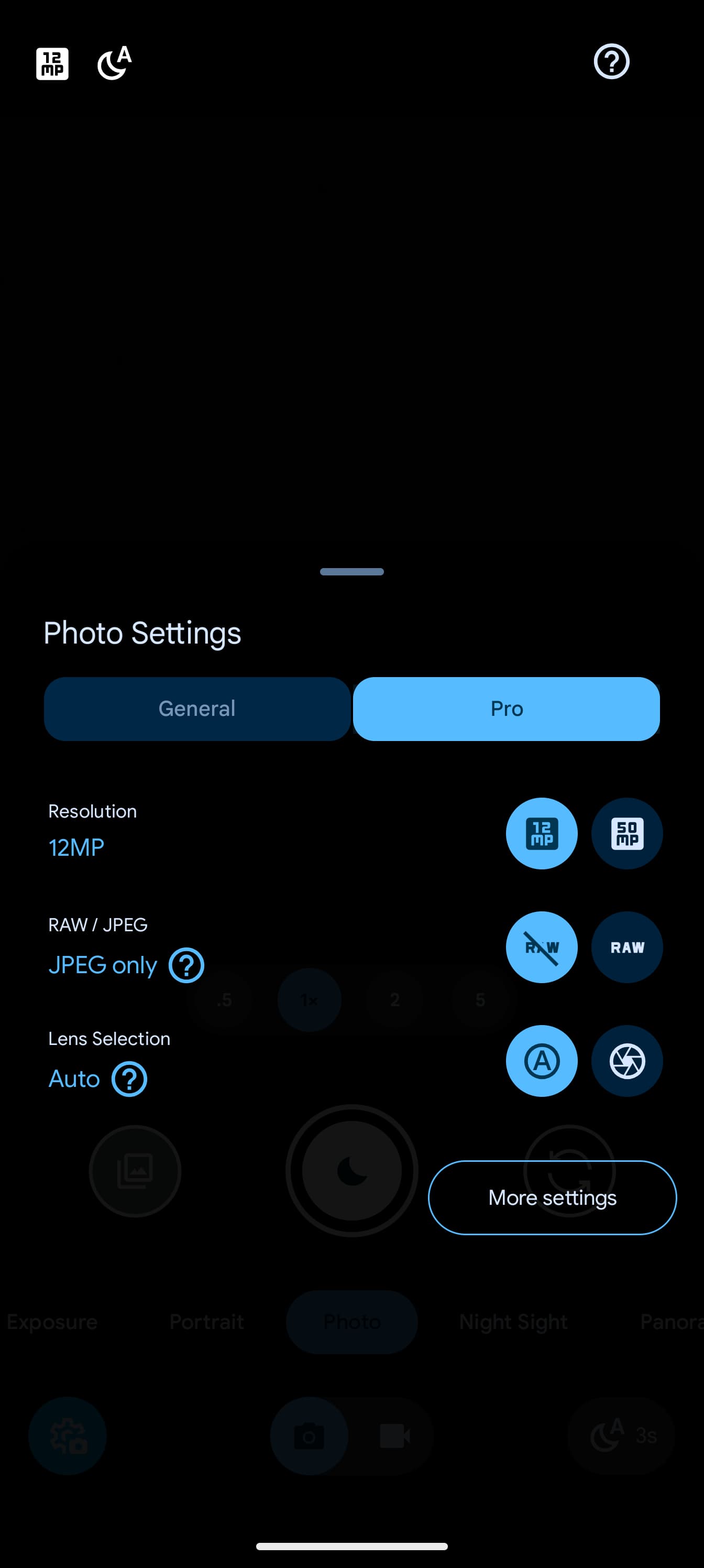Select JPEG only (RAW off) option
Screen dimensions: 704x1568
coord(542,947)
